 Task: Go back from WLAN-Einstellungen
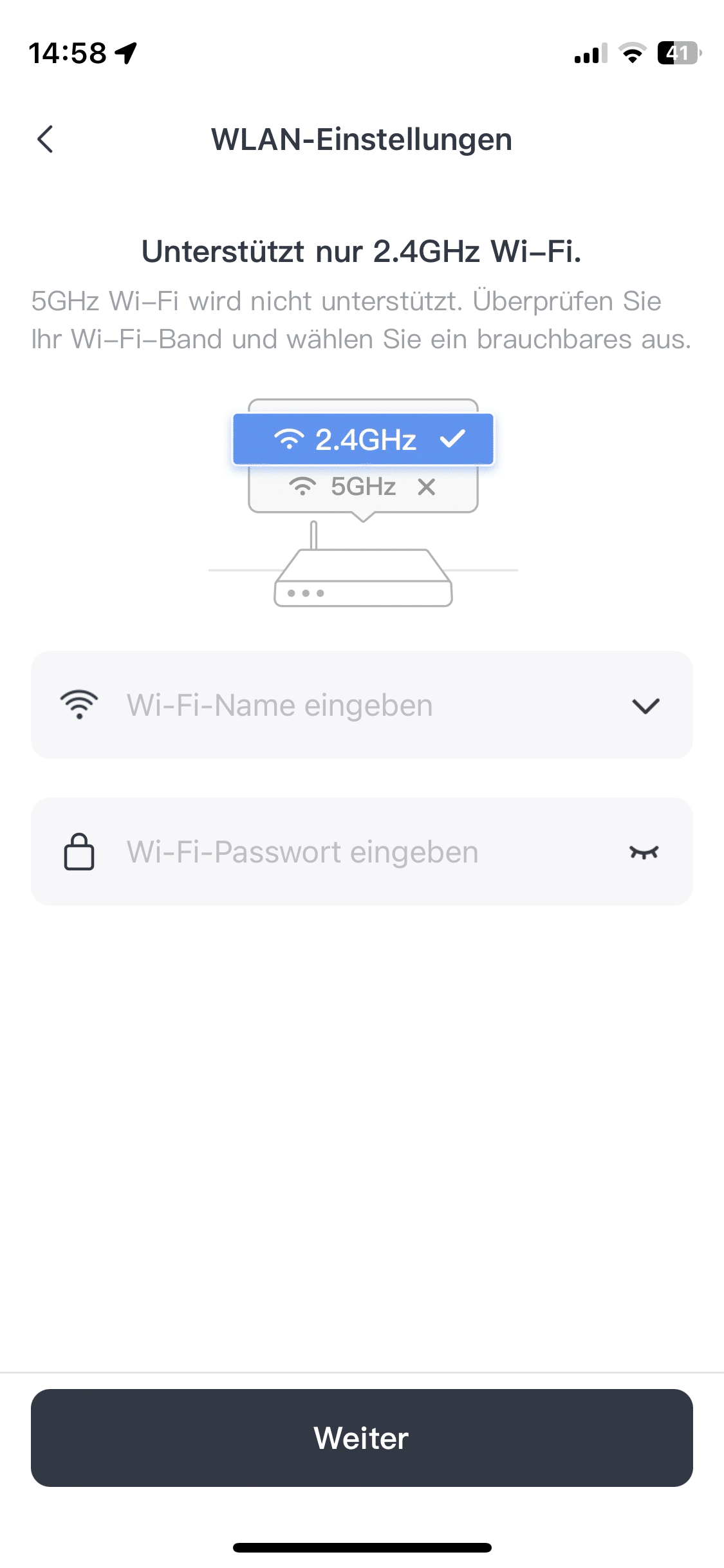(x=45, y=139)
